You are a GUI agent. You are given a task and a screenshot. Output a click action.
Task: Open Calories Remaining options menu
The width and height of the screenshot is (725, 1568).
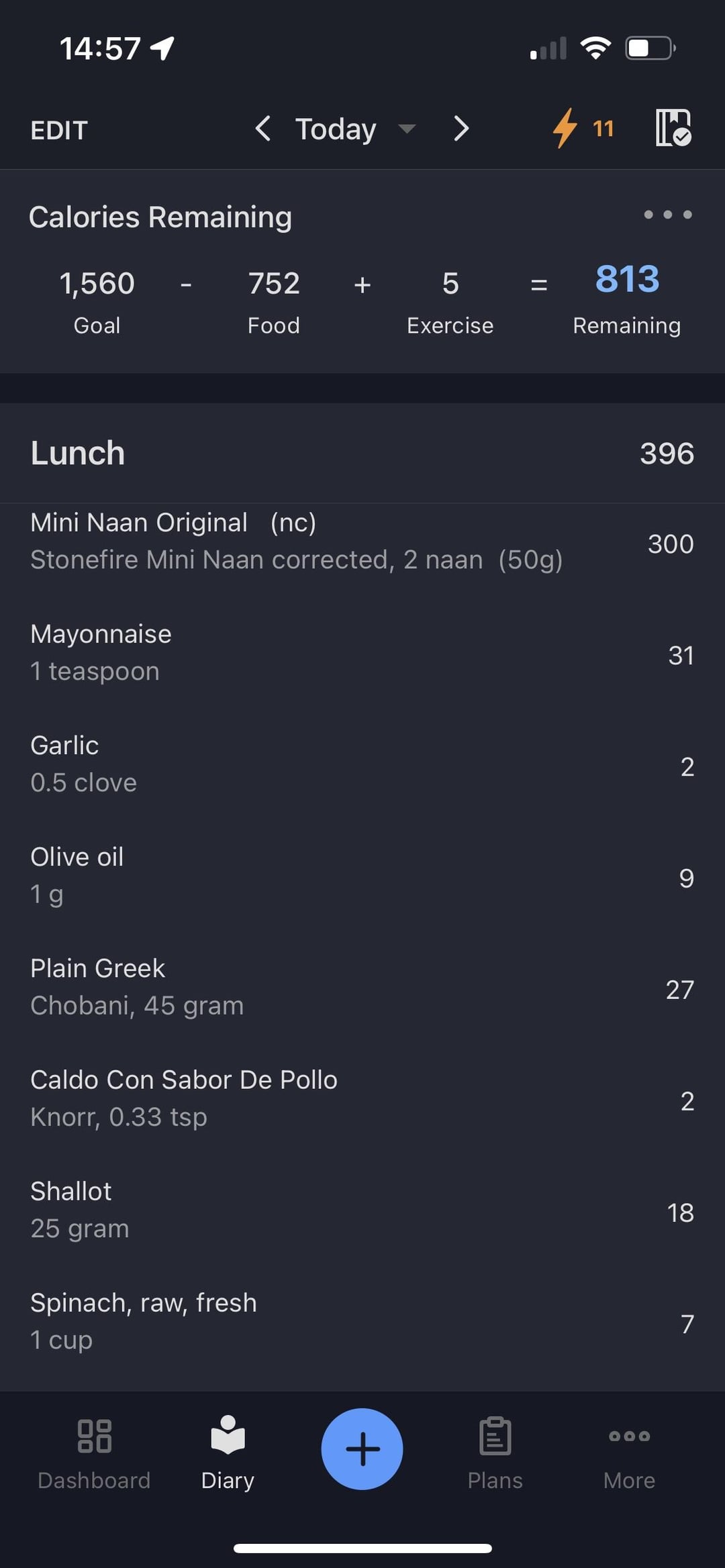(x=667, y=215)
